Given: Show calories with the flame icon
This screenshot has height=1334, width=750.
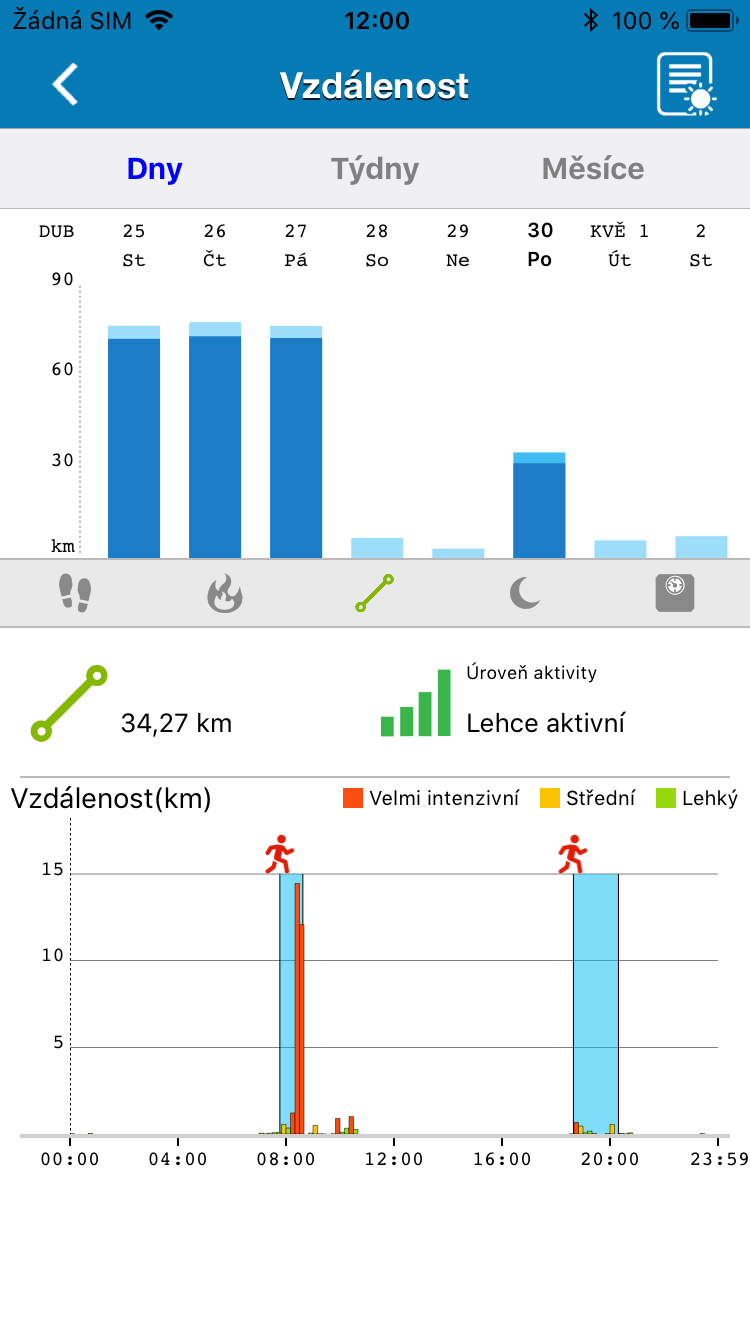Looking at the screenshot, I should point(225,593).
